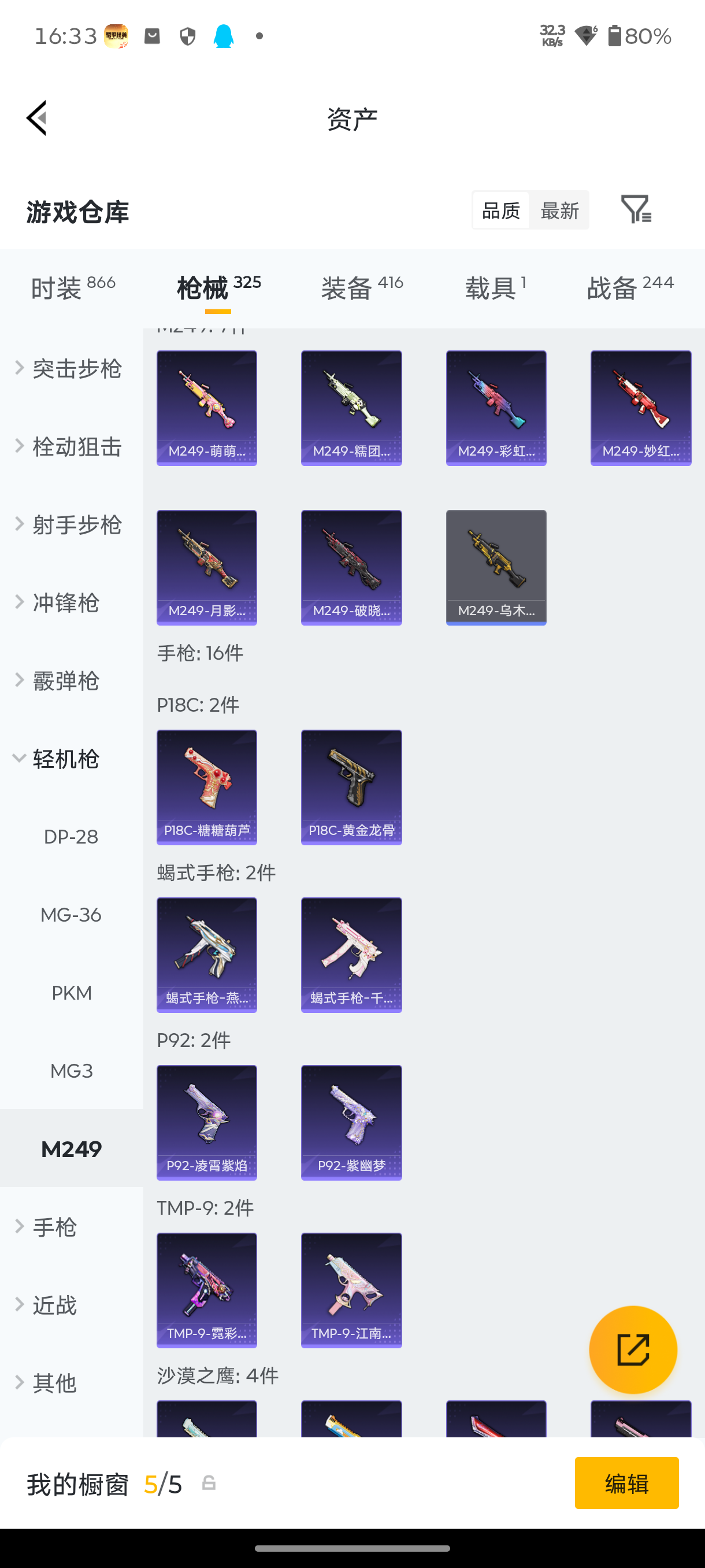Tap the 编辑 button
This screenshot has width=705, height=1568.
627,1484
